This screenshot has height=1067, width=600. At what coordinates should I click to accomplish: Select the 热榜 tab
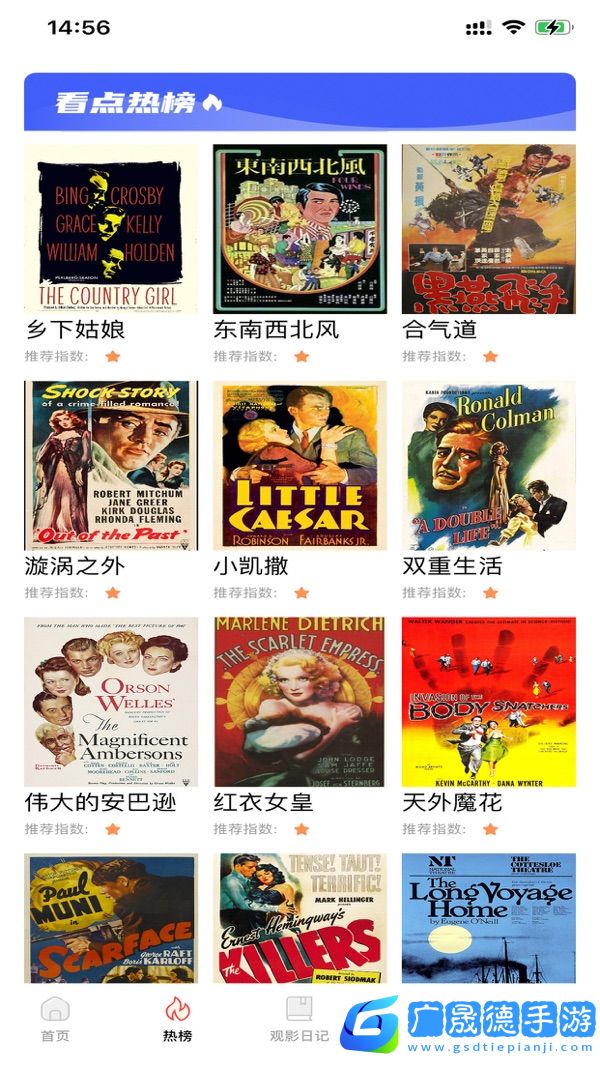(177, 1020)
